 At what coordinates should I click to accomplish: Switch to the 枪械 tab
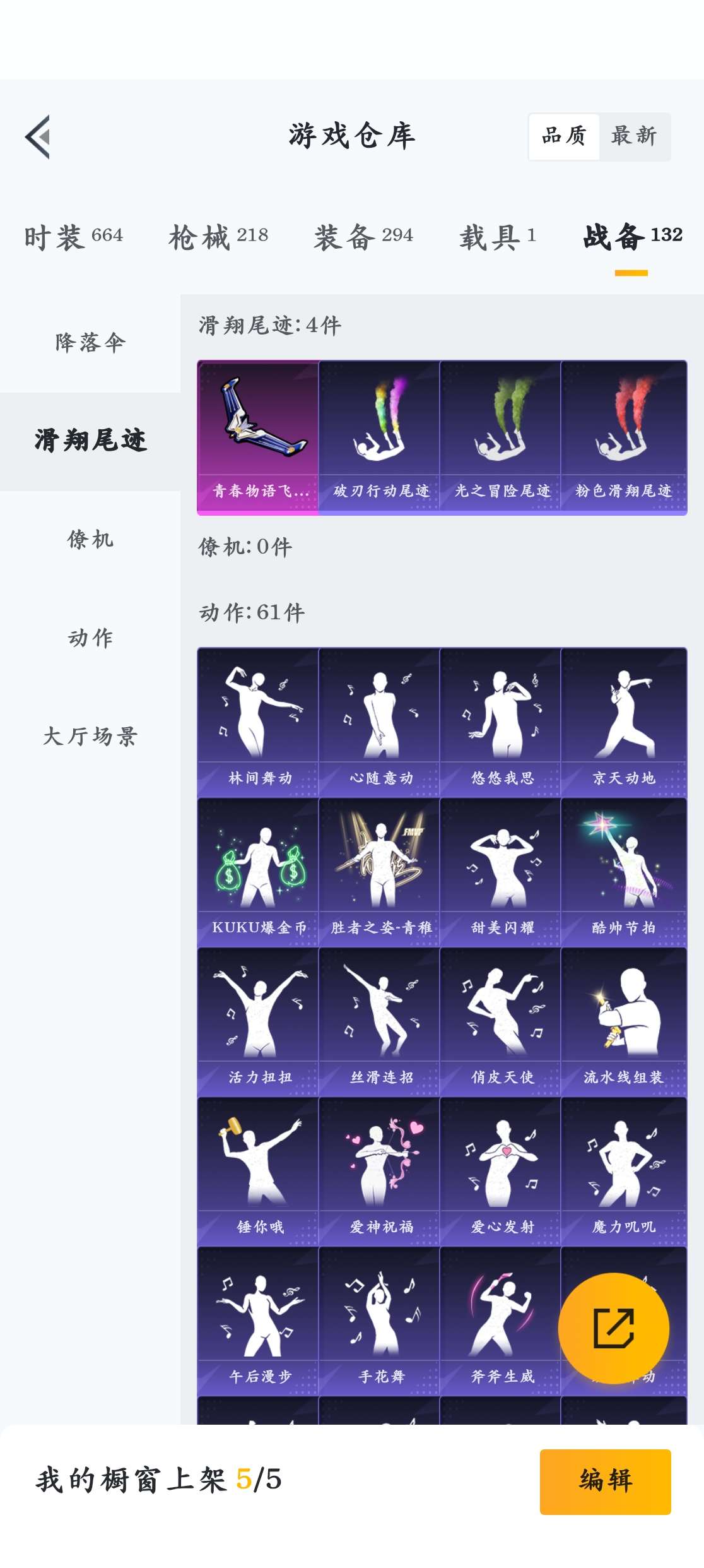(x=218, y=237)
